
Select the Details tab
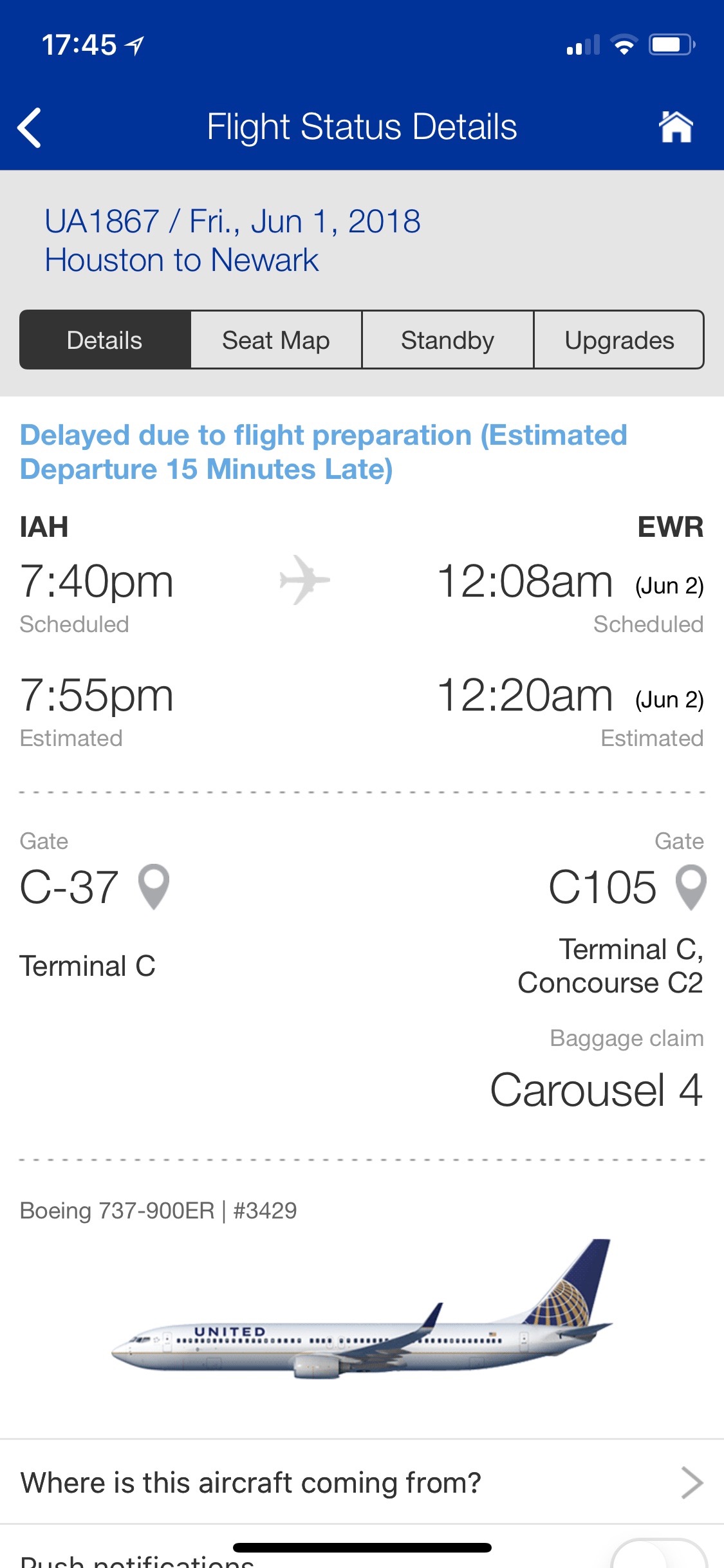point(104,340)
